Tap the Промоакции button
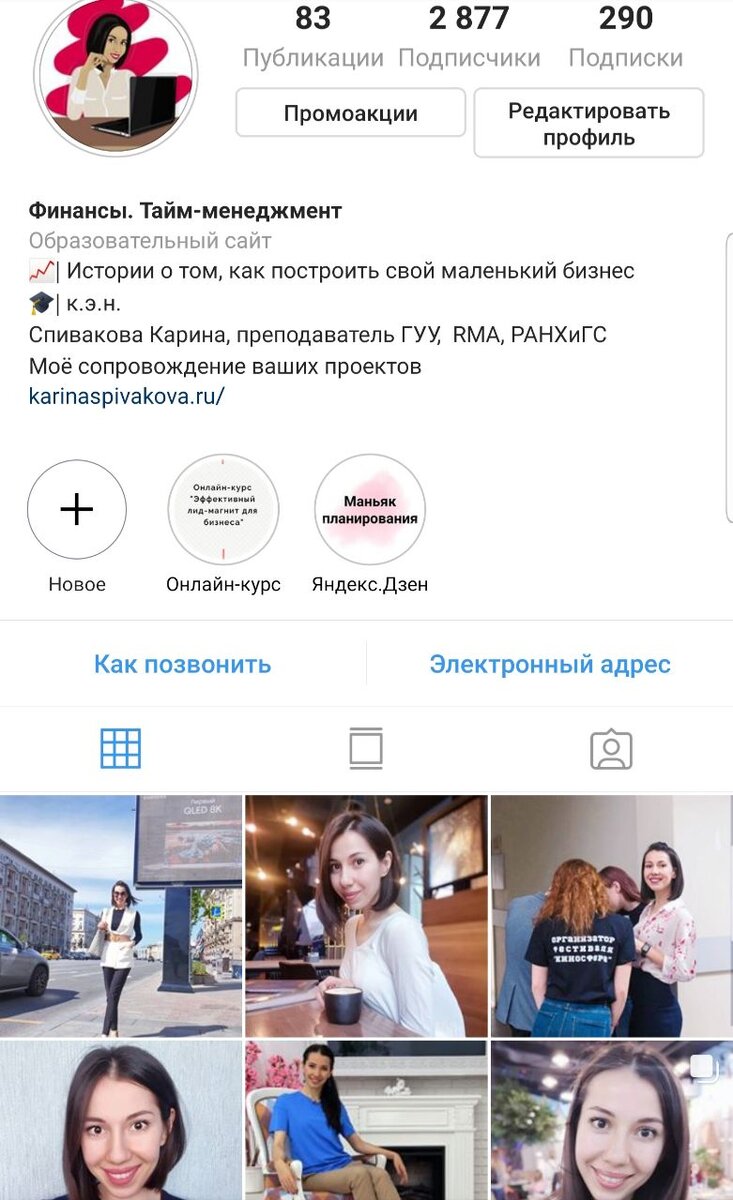Screen dimensions: 733x1200 [x=350, y=113]
